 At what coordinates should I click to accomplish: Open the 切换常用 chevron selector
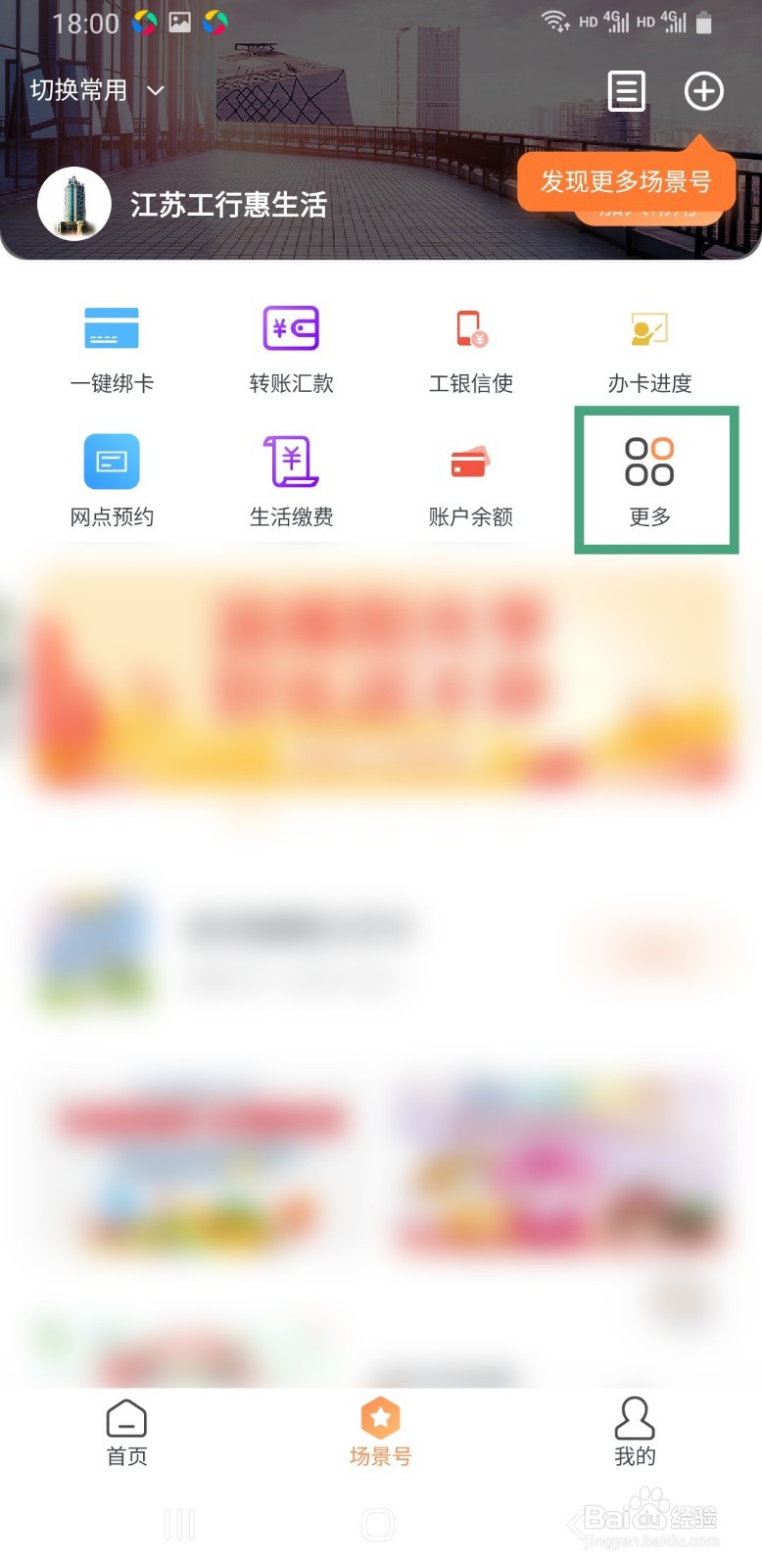pyautogui.click(x=154, y=91)
